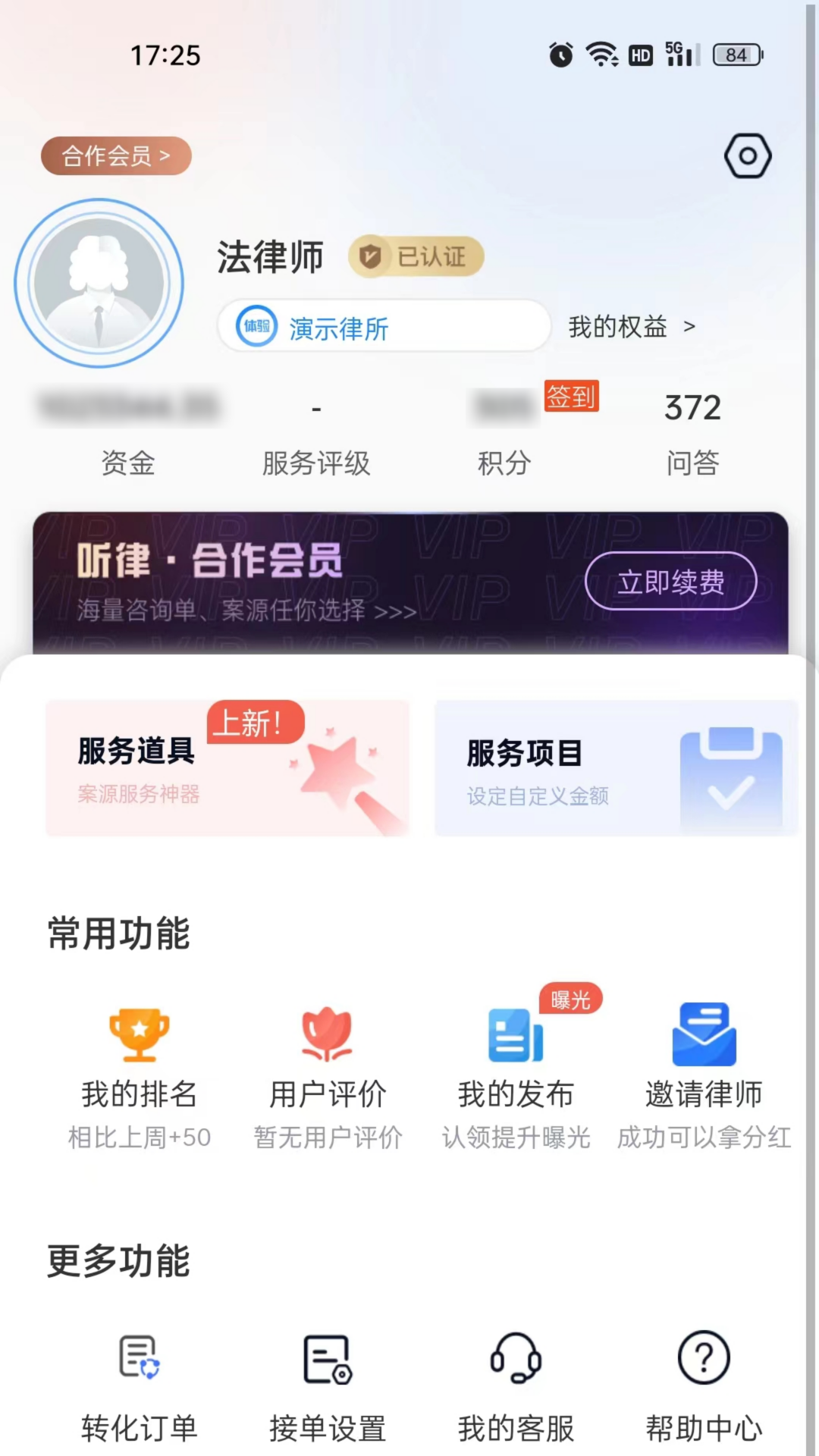Open the settings gear icon
This screenshot has height=1456, width=819.
click(x=748, y=155)
